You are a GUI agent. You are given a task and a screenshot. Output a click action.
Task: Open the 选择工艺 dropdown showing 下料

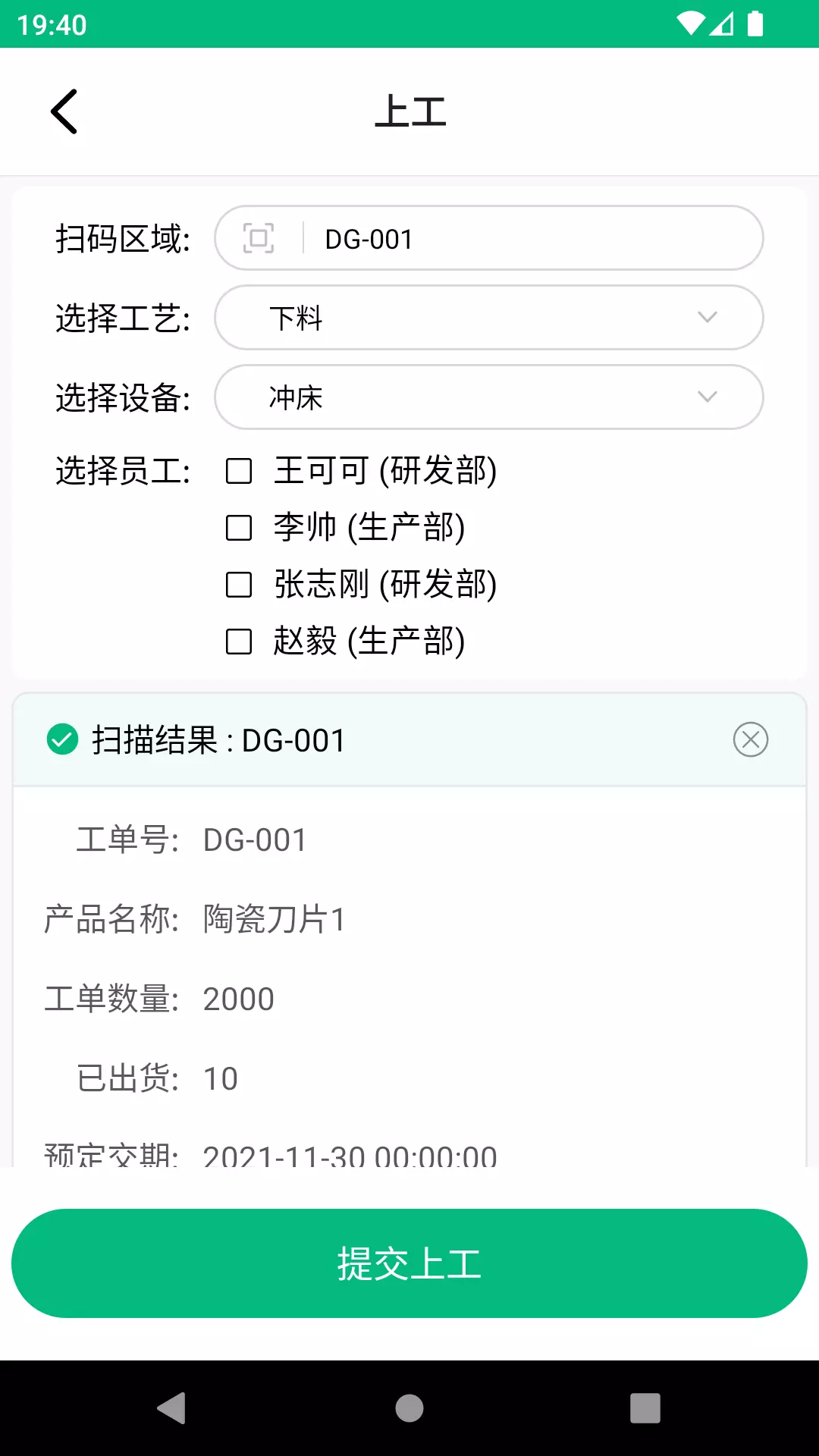coord(489,317)
